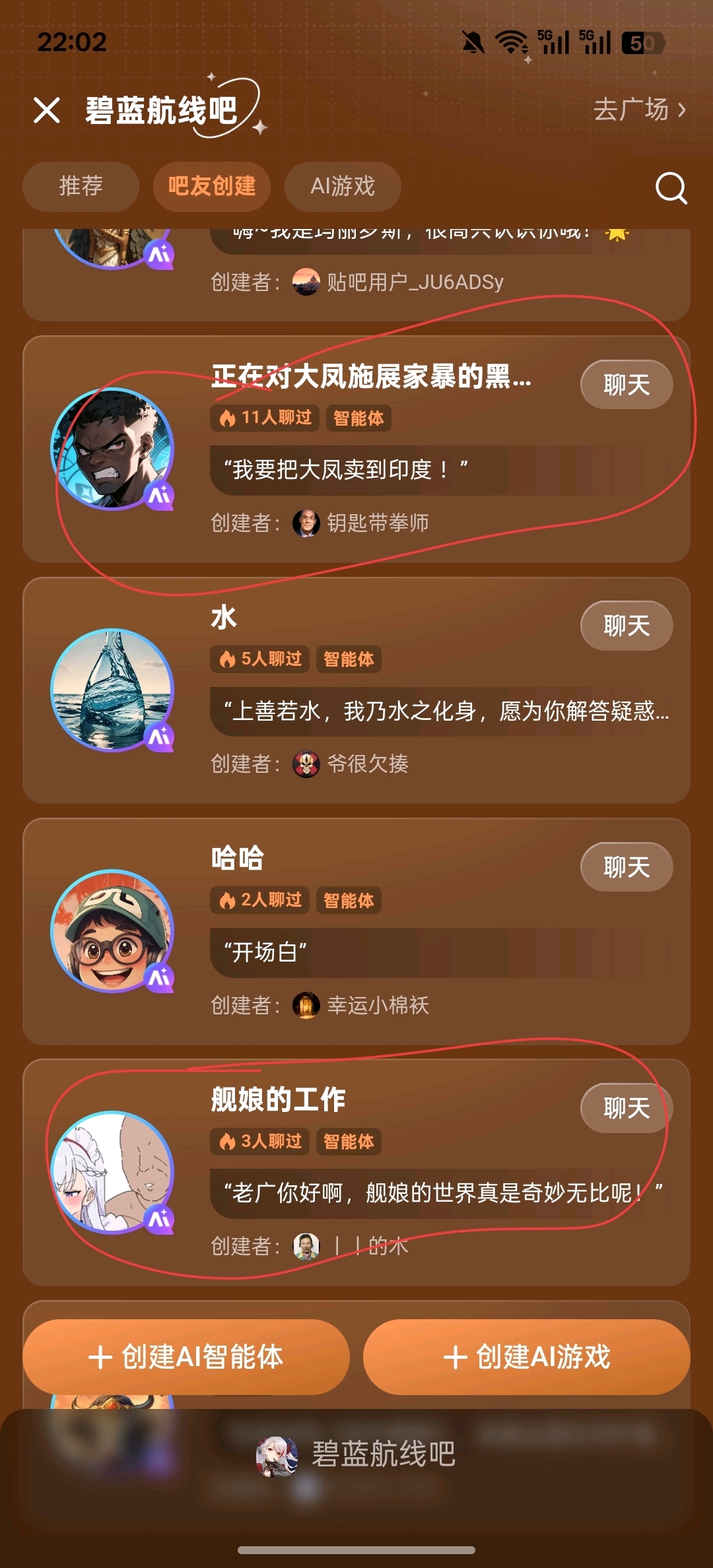Open creator 贴吧用户_JU6ADSy's profile
713x1568 pixels.
tap(398, 282)
